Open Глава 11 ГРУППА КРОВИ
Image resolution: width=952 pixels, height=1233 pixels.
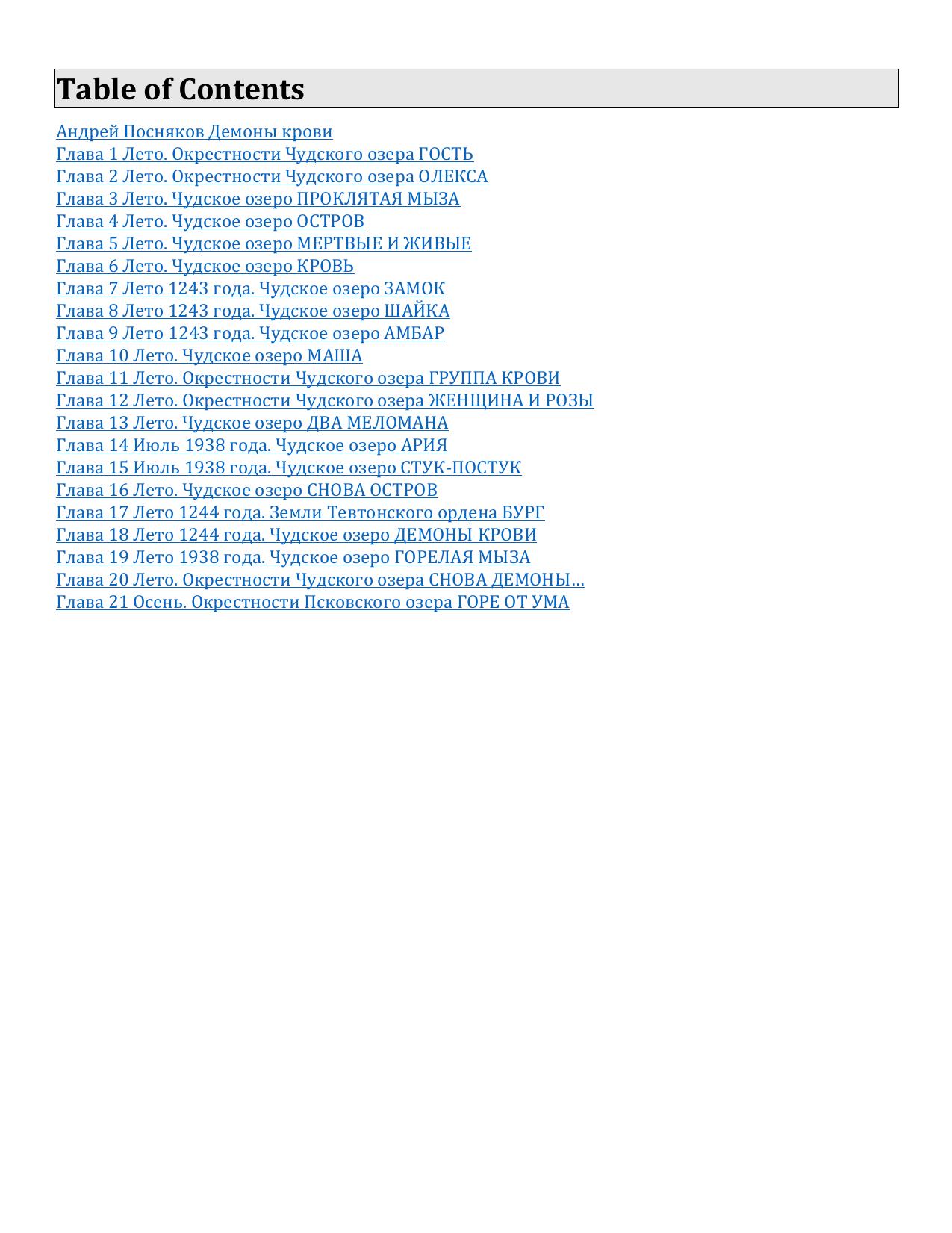point(308,379)
